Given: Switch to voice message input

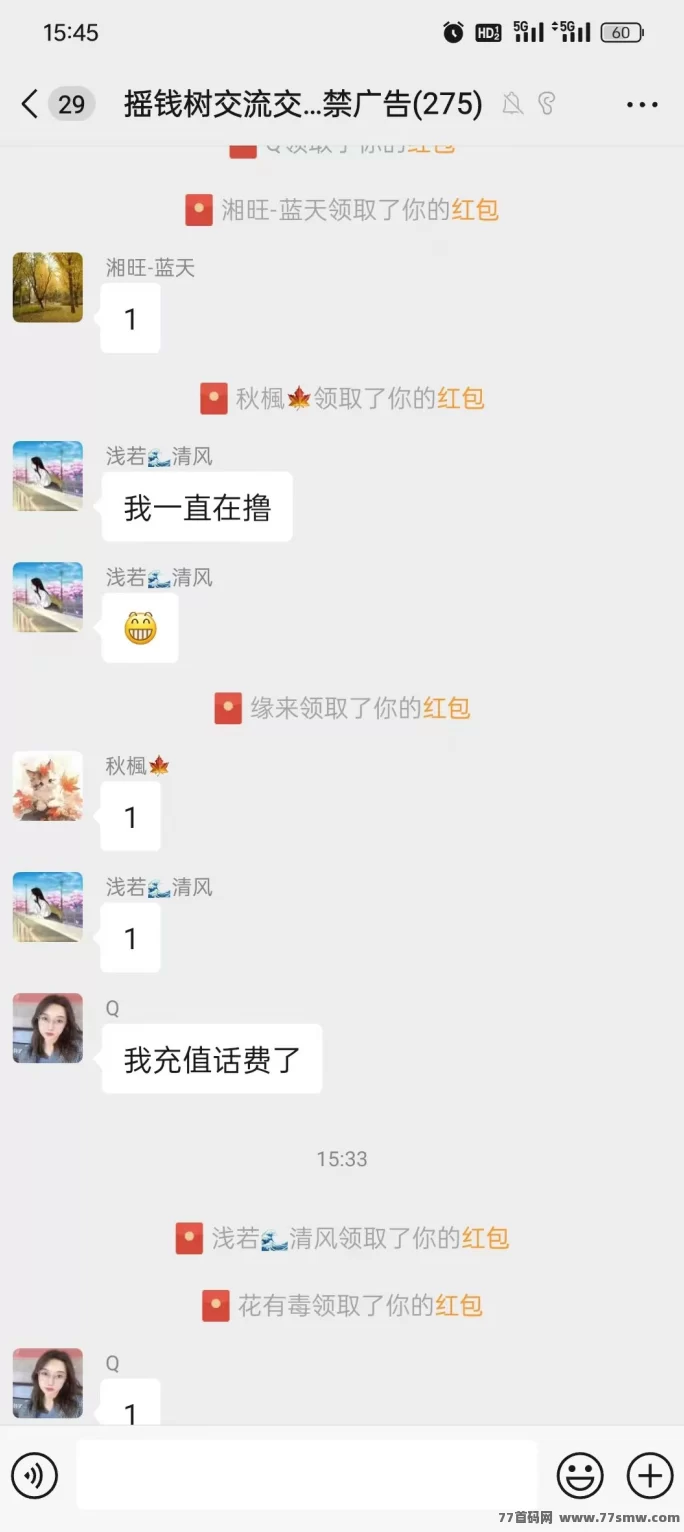Looking at the screenshot, I should tap(34, 1475).
